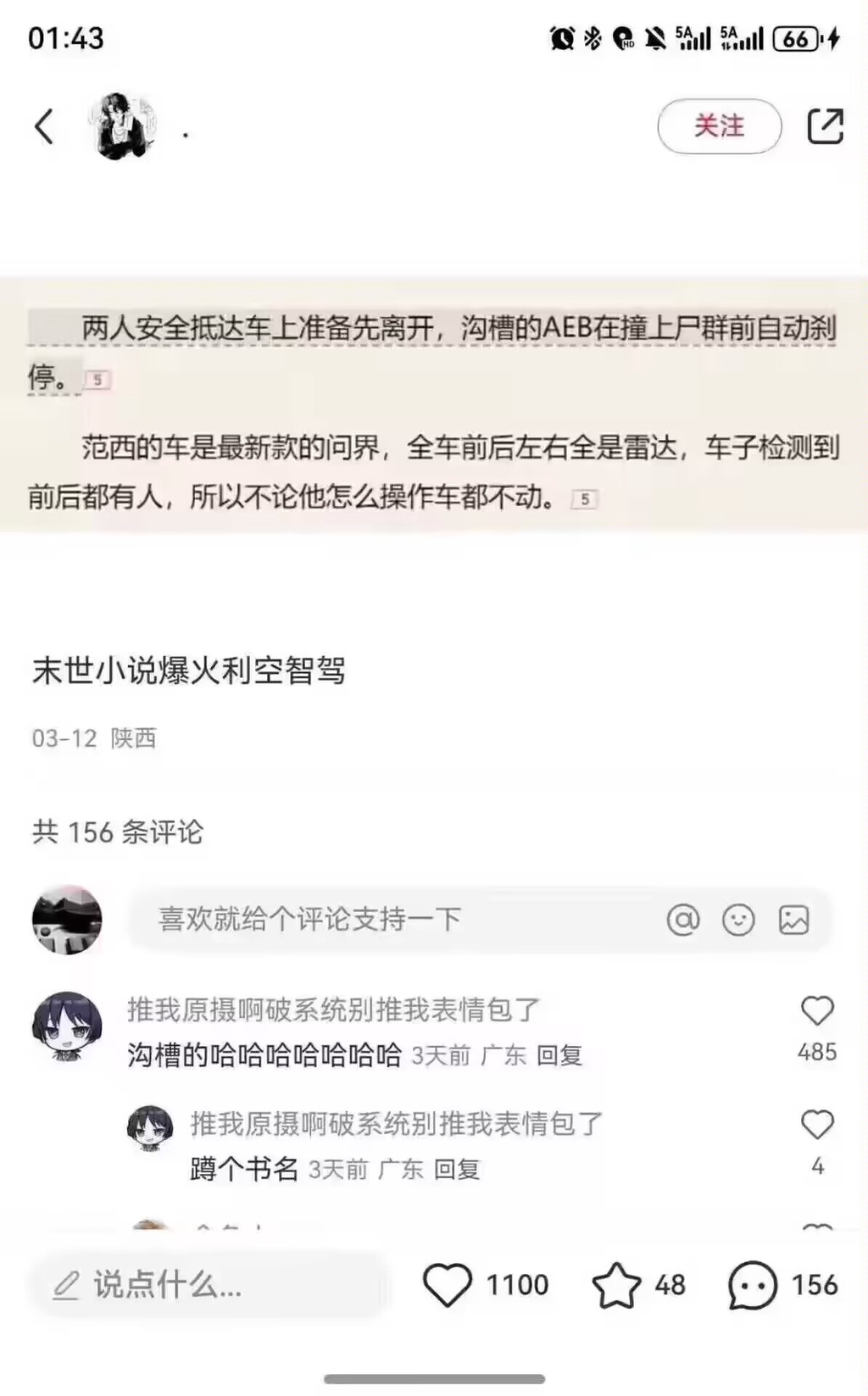Viewport: 868px width, 1396px height.
Task: Attach a picture using the image icon
Action: 793,920
